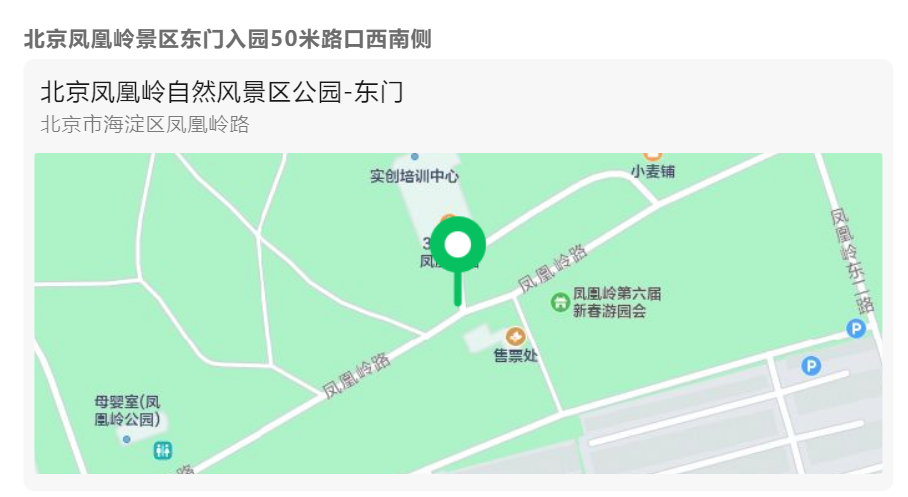Image resolution: width=908 pixels, height=497 pixels.
Task: Open the 北京凤凰岭自然风景区公园-东门 location card
Action: coord(222,93)
